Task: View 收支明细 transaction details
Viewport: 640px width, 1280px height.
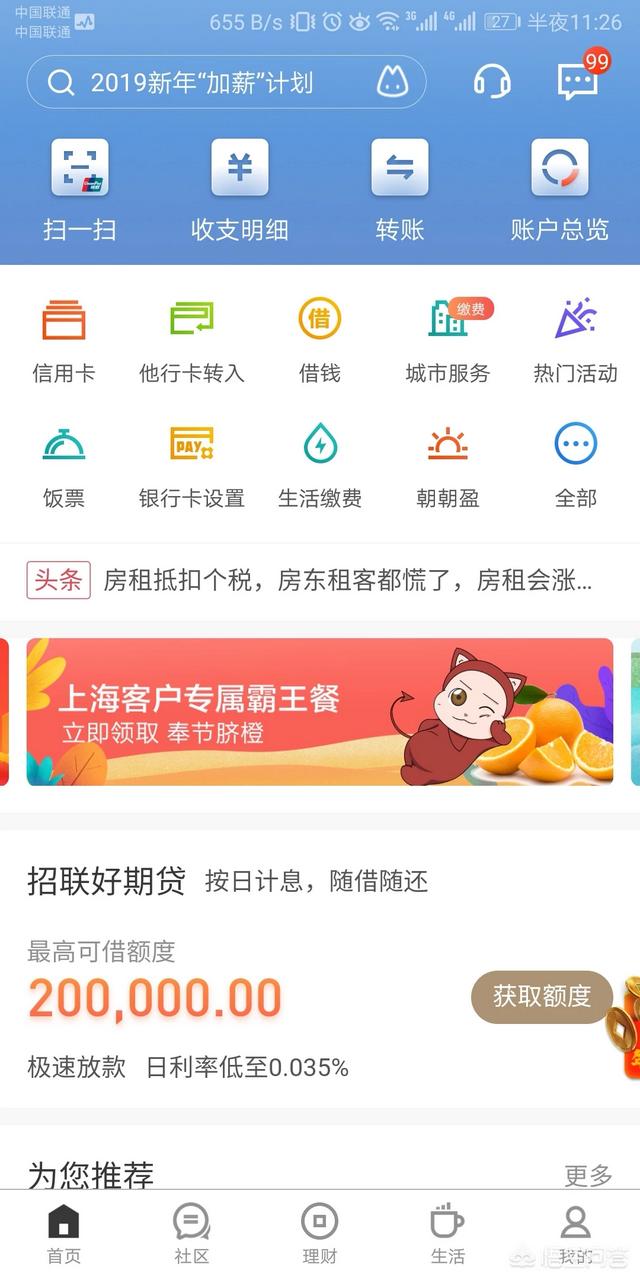Action: (x=240, y=190)
